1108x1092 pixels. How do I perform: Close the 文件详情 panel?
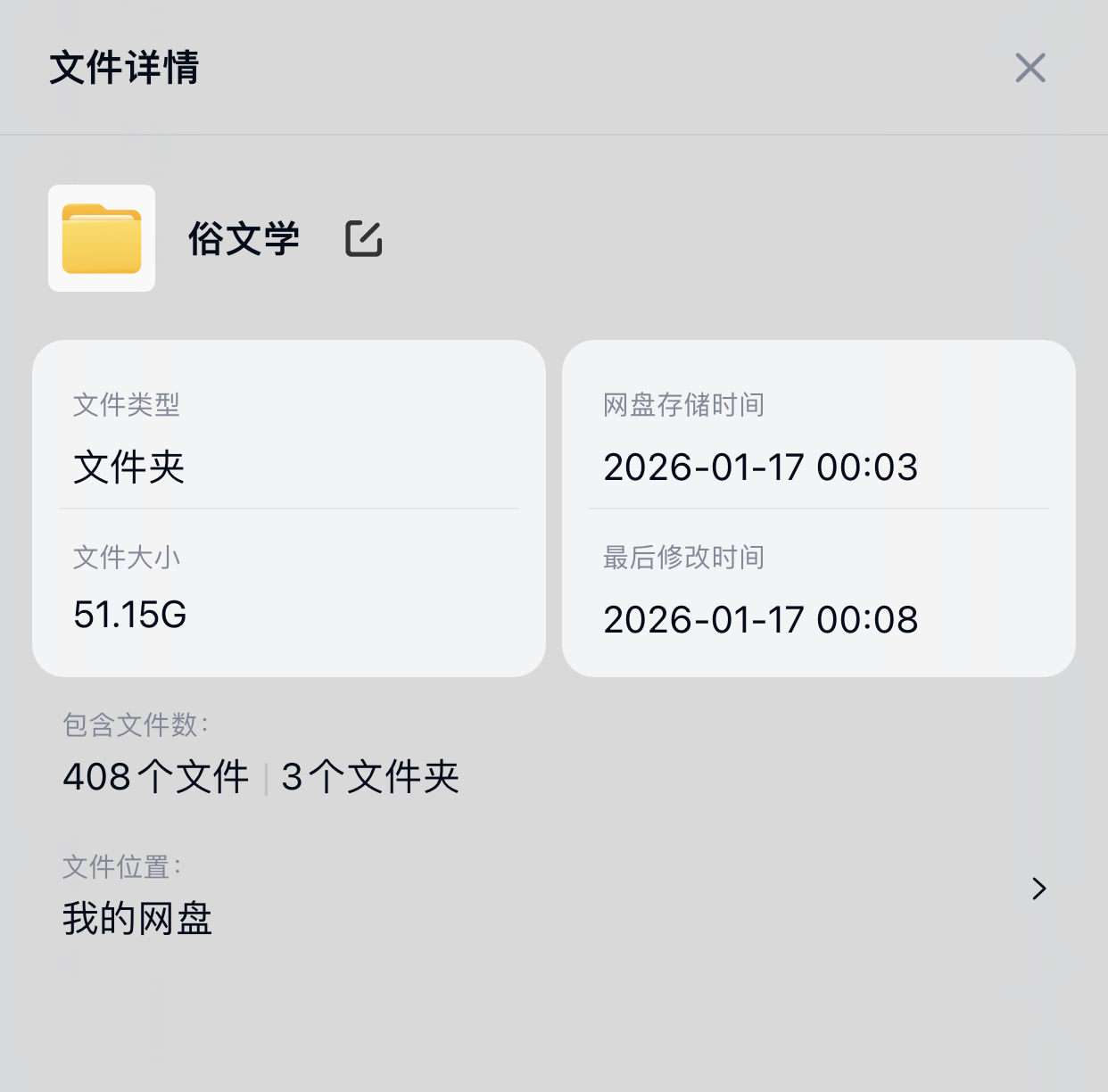(1029, 68)
